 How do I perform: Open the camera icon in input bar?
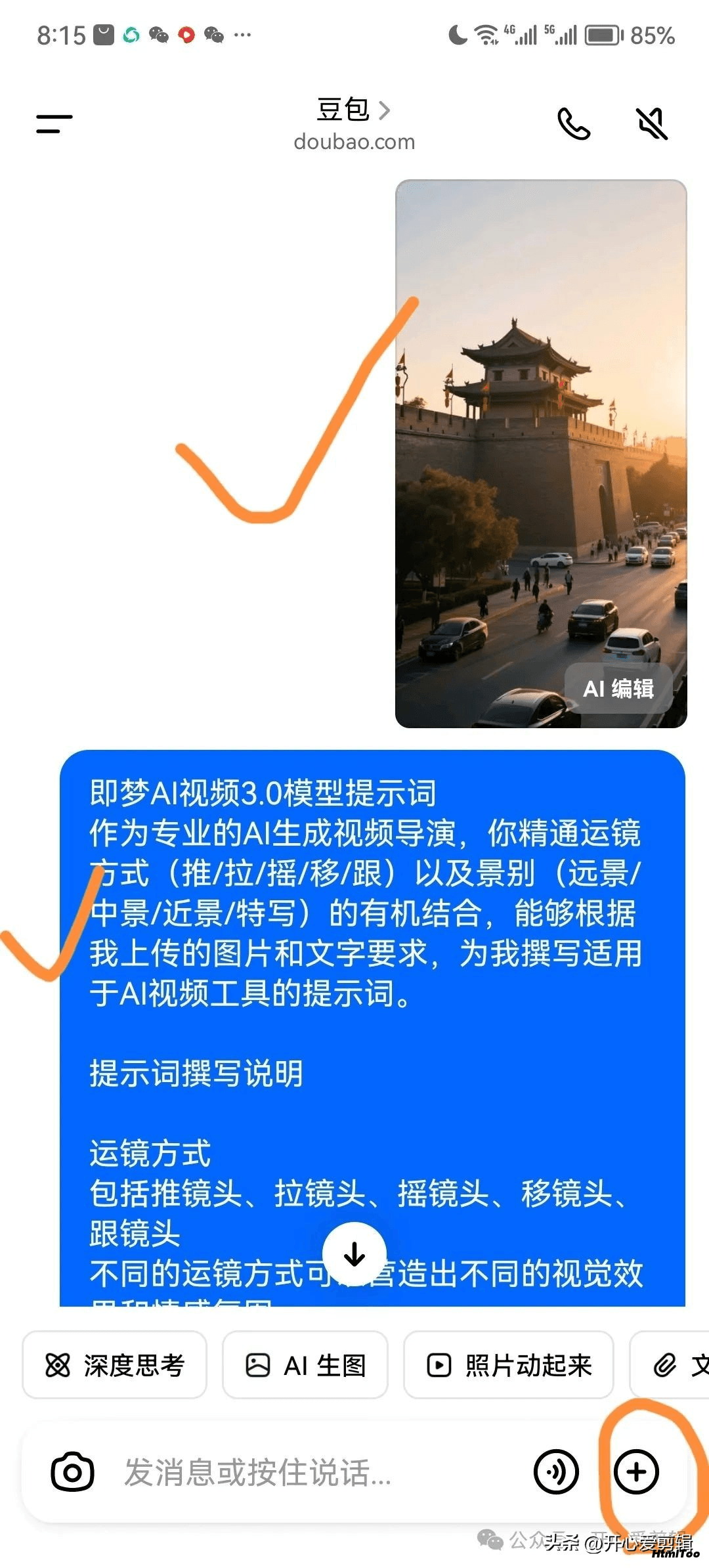pos(73,1472)
